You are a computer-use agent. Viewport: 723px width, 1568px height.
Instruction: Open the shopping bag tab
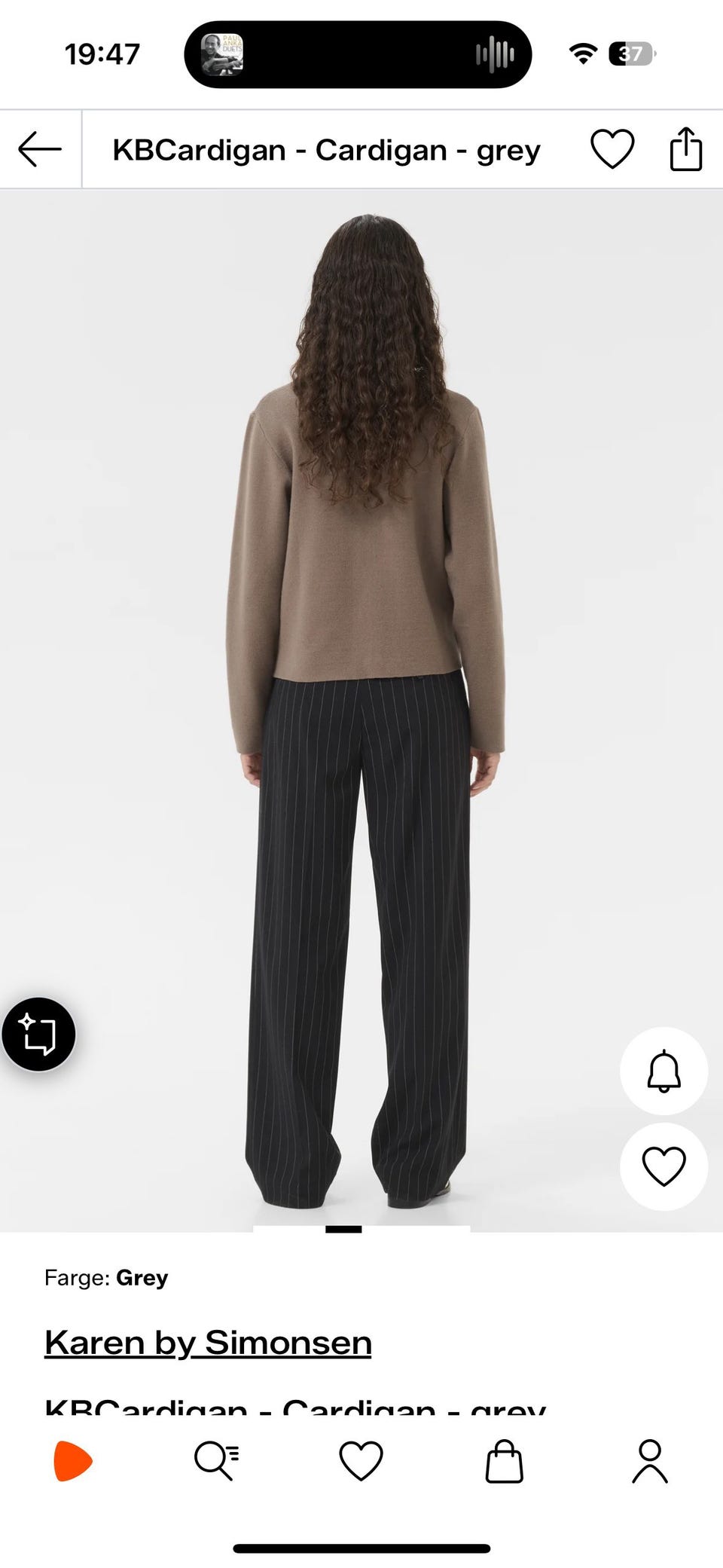point(504,1461)
